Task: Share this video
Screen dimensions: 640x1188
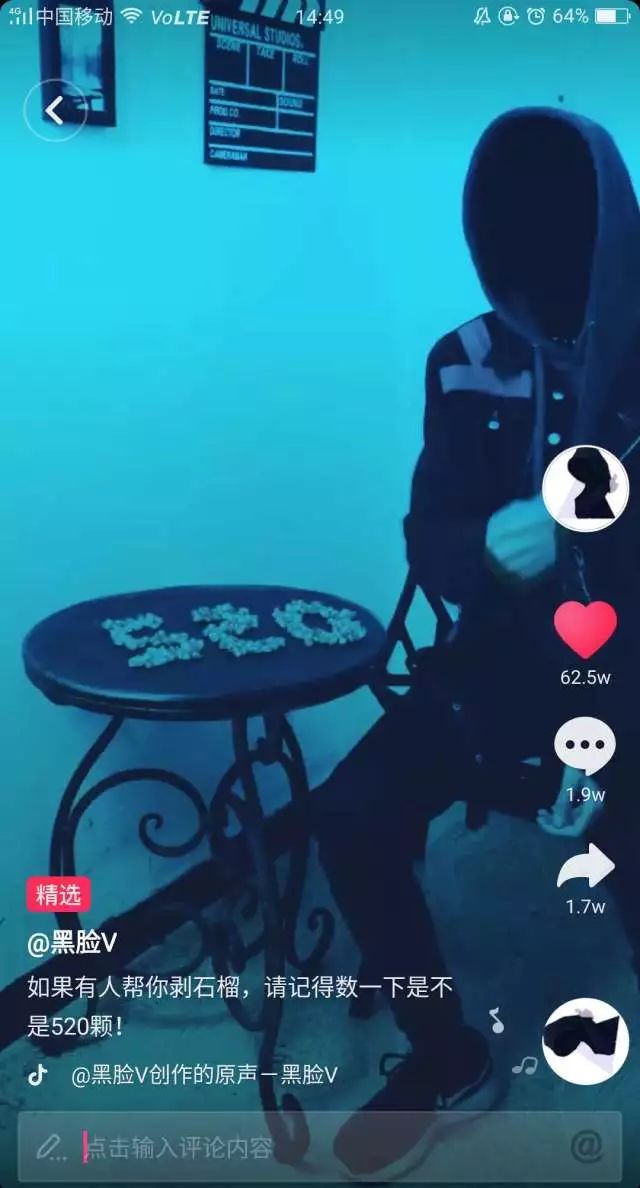Action: click(x=585, y=866)
